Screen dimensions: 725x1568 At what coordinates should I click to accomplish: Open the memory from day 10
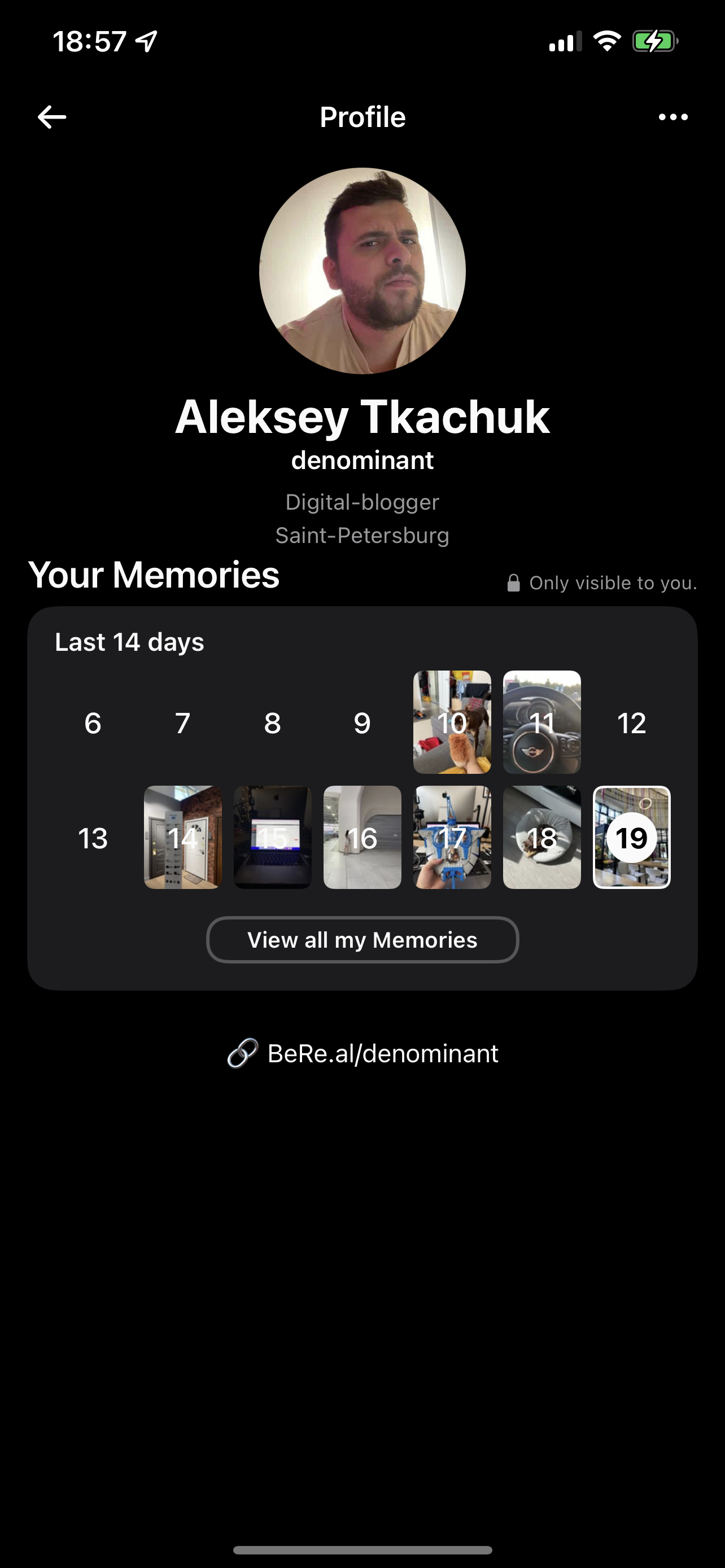coord(452,722)
